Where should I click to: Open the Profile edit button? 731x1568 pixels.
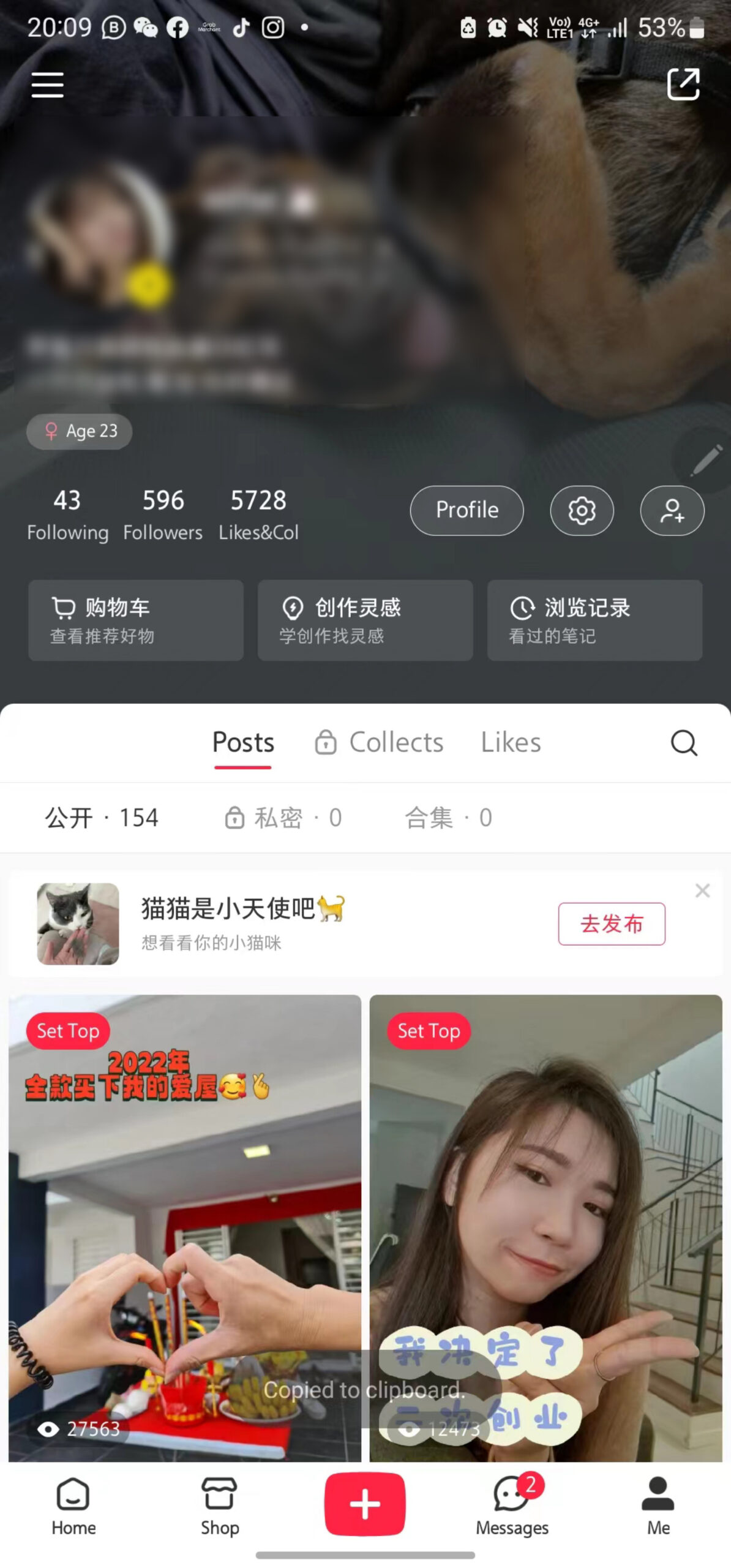coord(467,510)
